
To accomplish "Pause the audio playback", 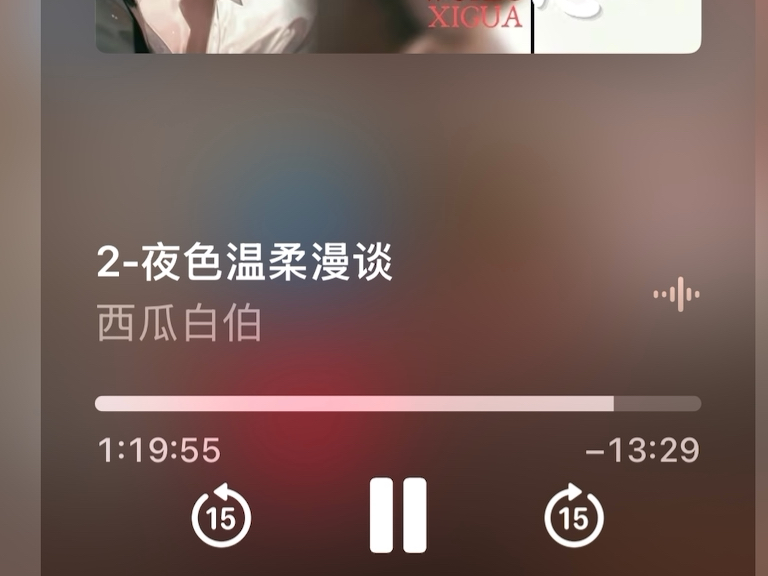I will click(398, 515).
